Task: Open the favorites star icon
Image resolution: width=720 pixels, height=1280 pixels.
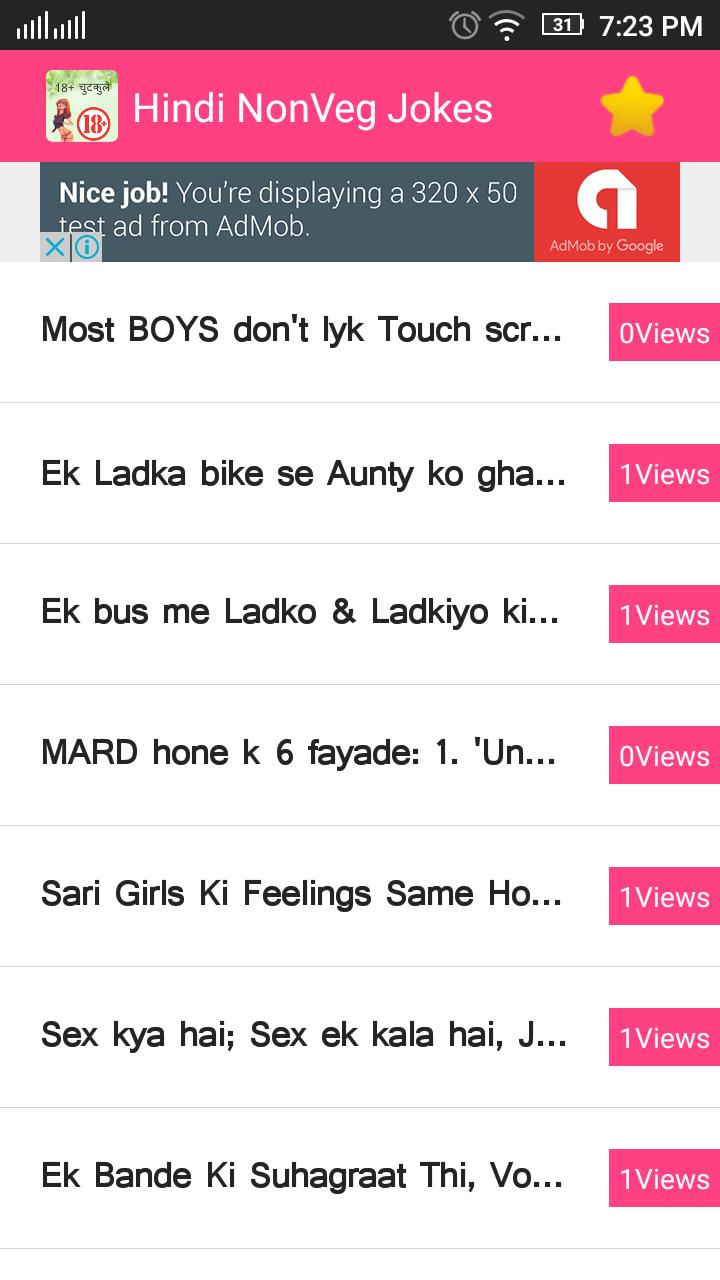Action: coord(632,107)
